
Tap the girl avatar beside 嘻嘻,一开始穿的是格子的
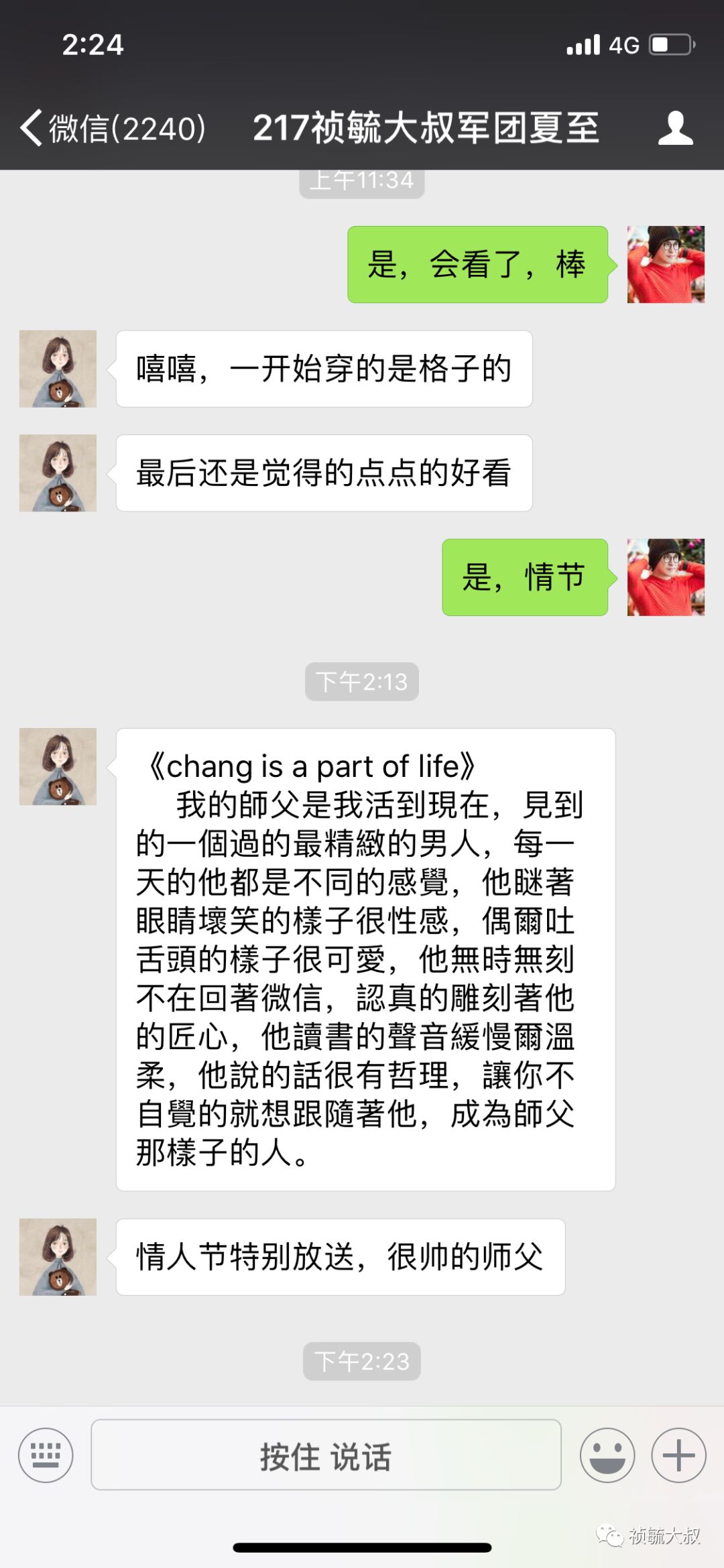pyautogui.click(x=58, y=369)
